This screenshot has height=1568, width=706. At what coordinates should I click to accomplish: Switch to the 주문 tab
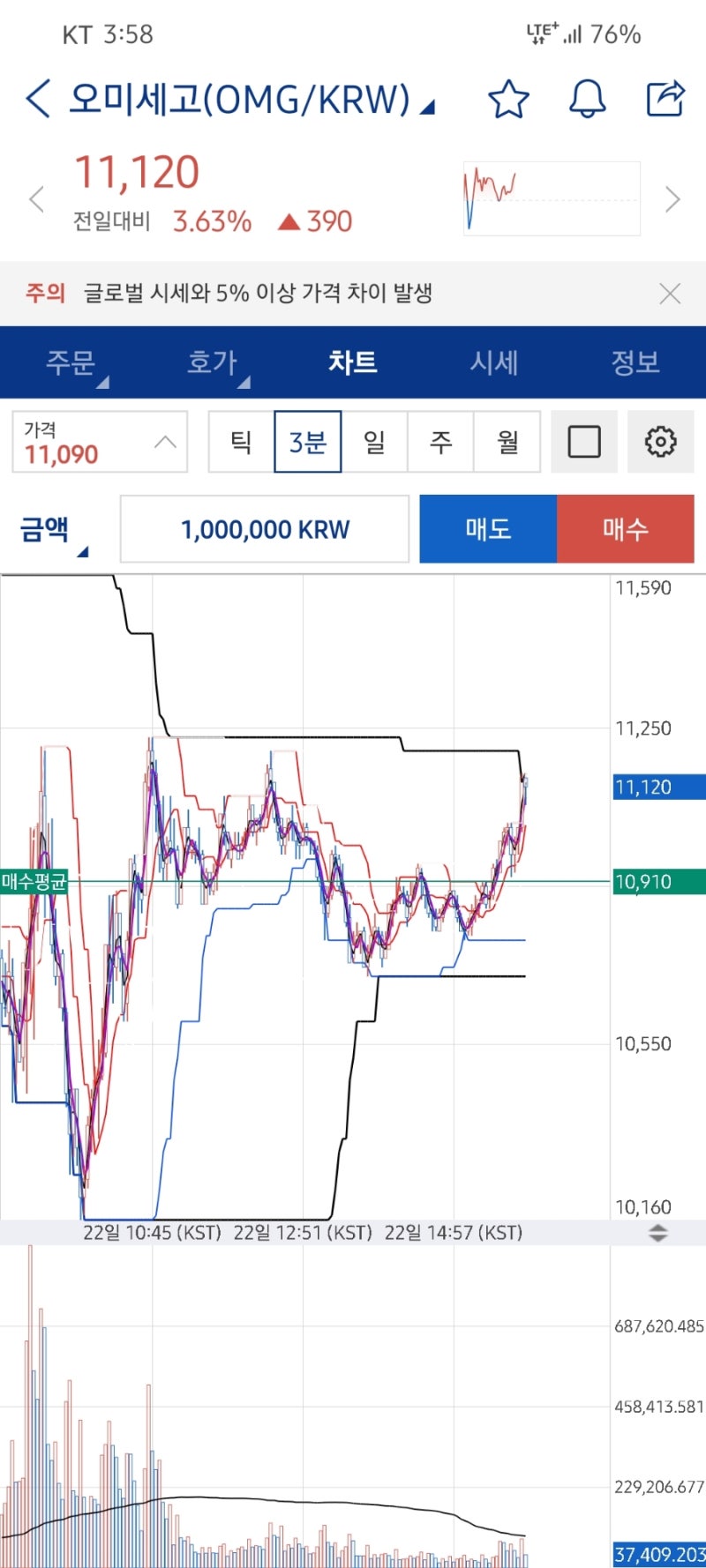pyautogui.click(x=71, y=362)
